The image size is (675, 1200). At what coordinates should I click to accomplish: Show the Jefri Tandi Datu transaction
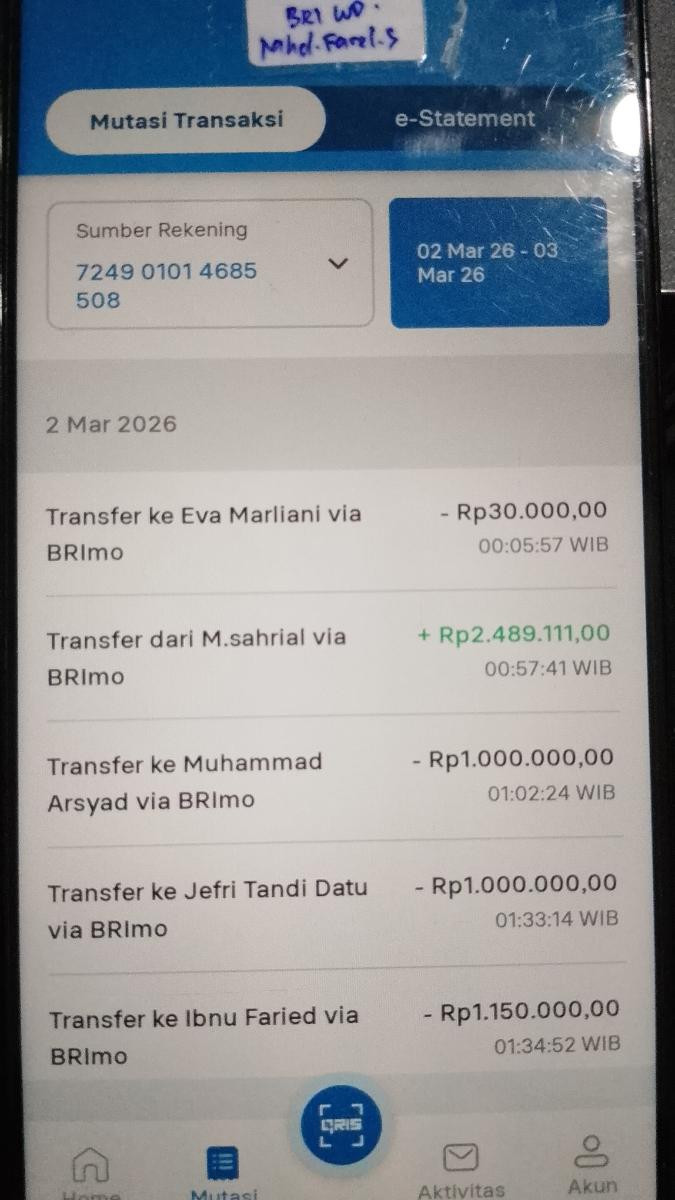(332, 905)
